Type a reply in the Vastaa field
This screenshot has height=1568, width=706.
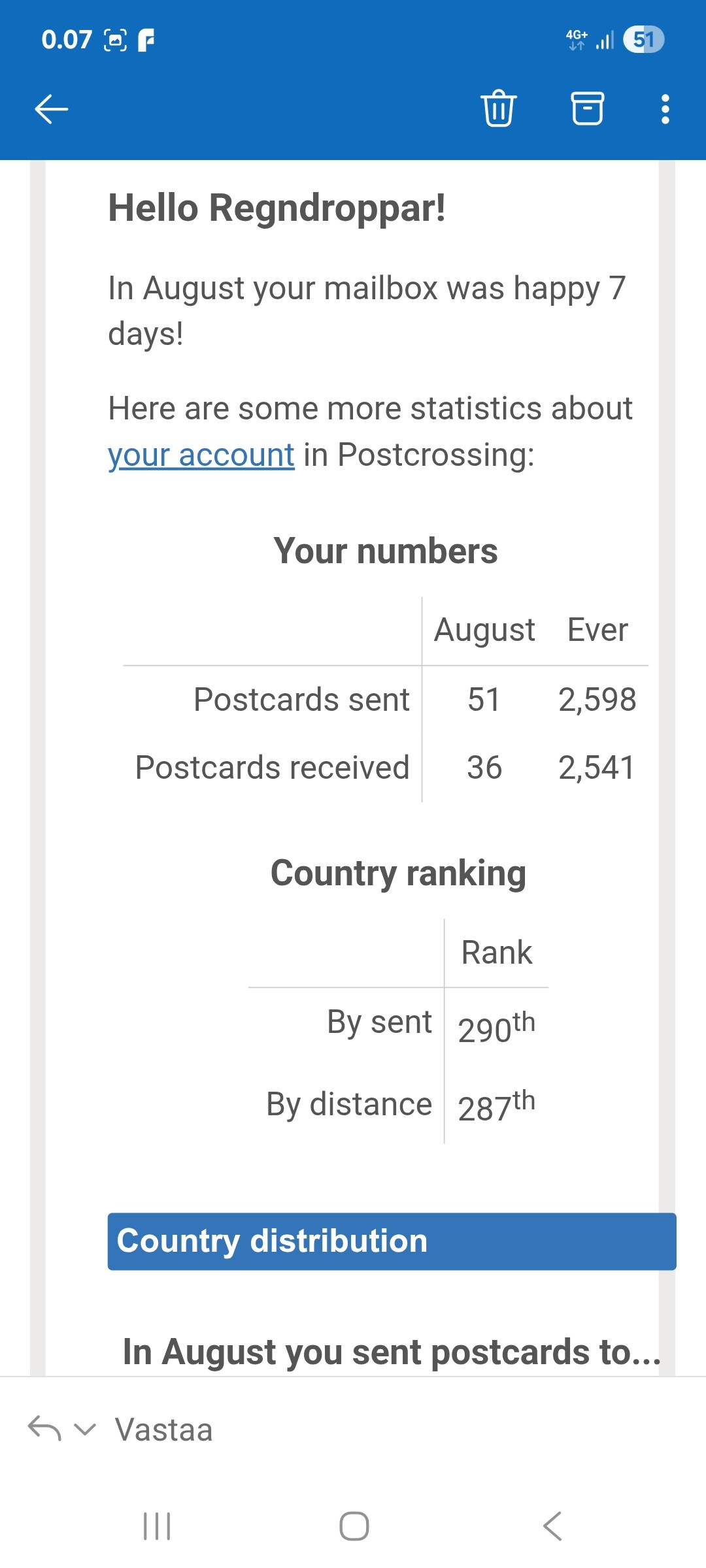coord(392,1429)
